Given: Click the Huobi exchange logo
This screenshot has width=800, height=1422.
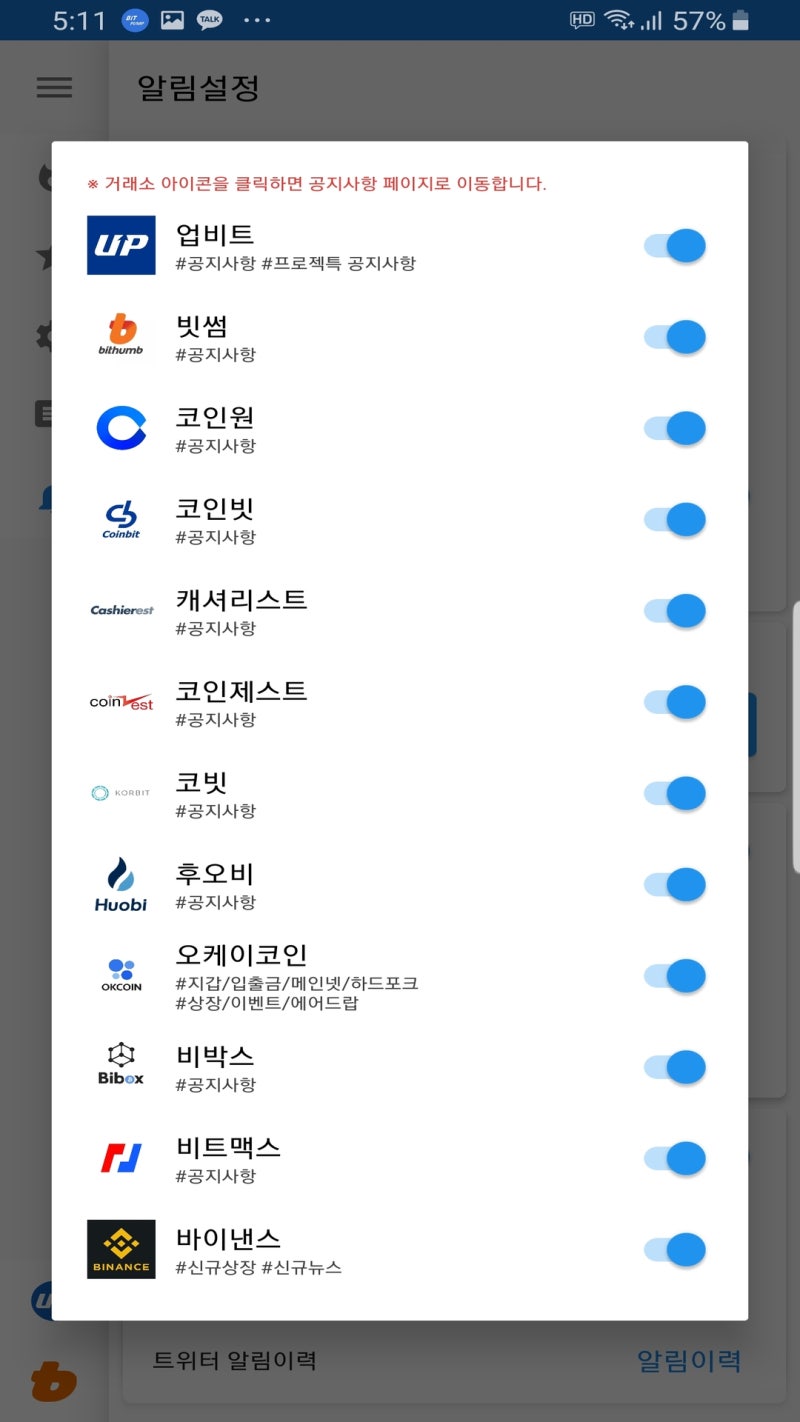Looking at the screenshot, I should [x=120, y=883].
